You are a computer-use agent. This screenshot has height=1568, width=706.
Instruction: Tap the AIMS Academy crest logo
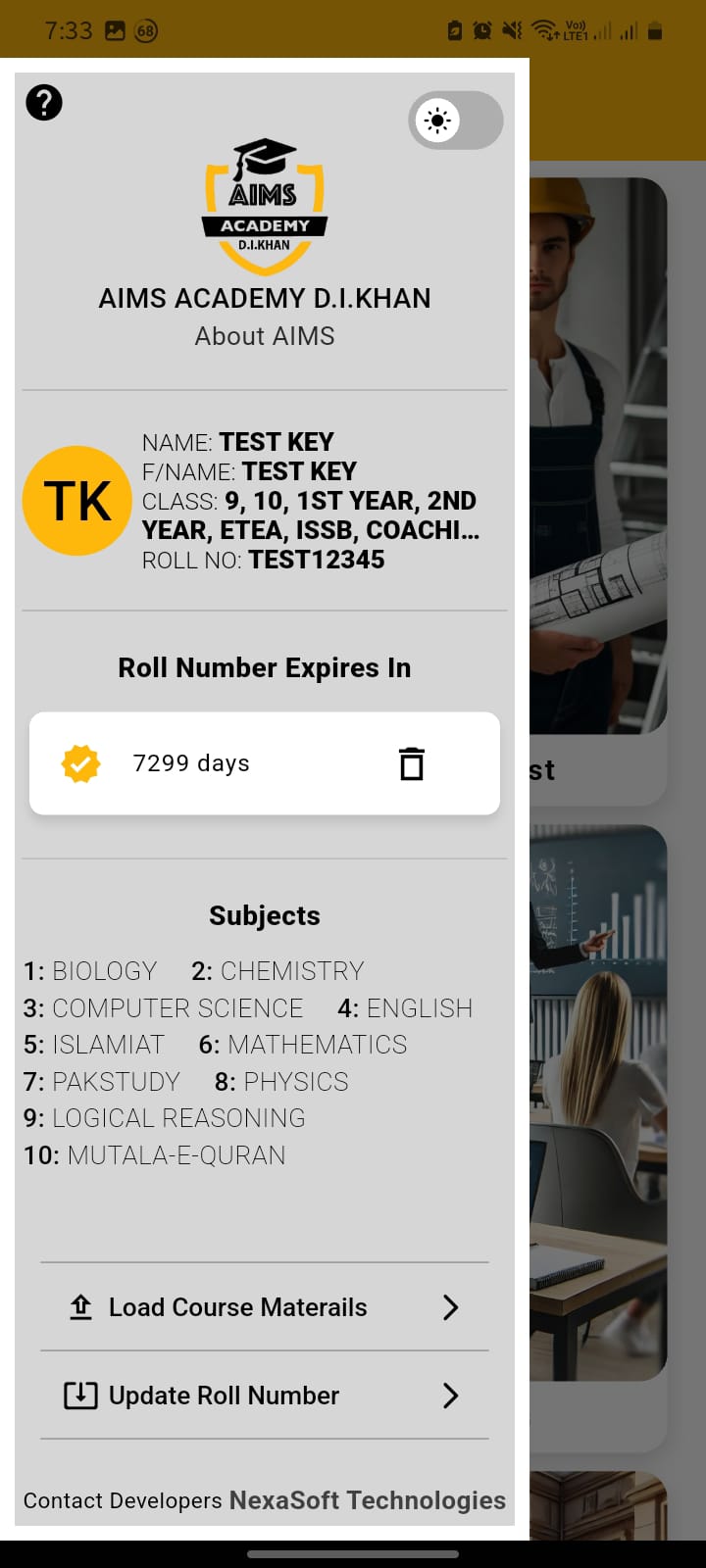point(265,203)
